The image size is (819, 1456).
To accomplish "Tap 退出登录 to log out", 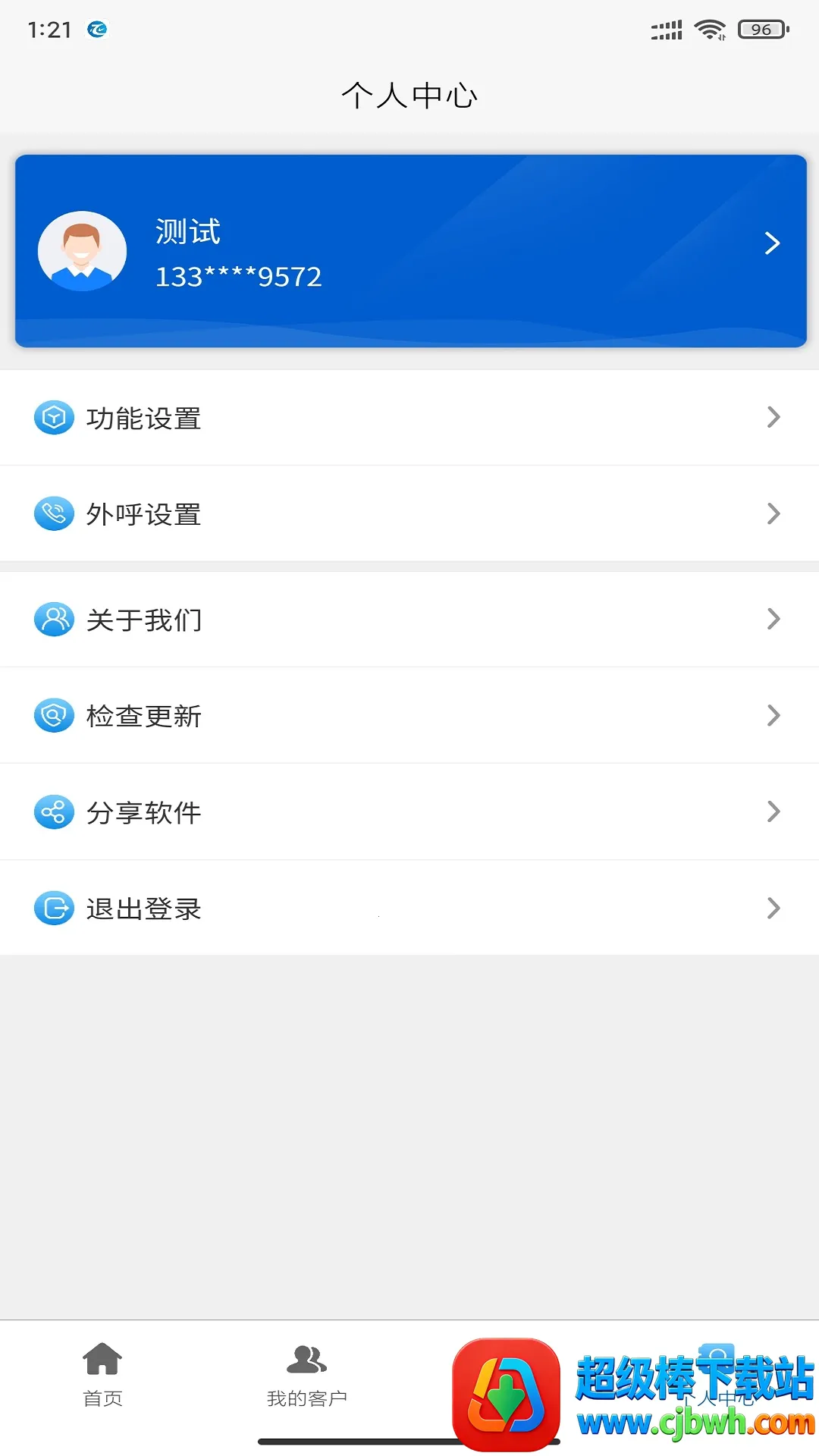I will click(409, 908).
